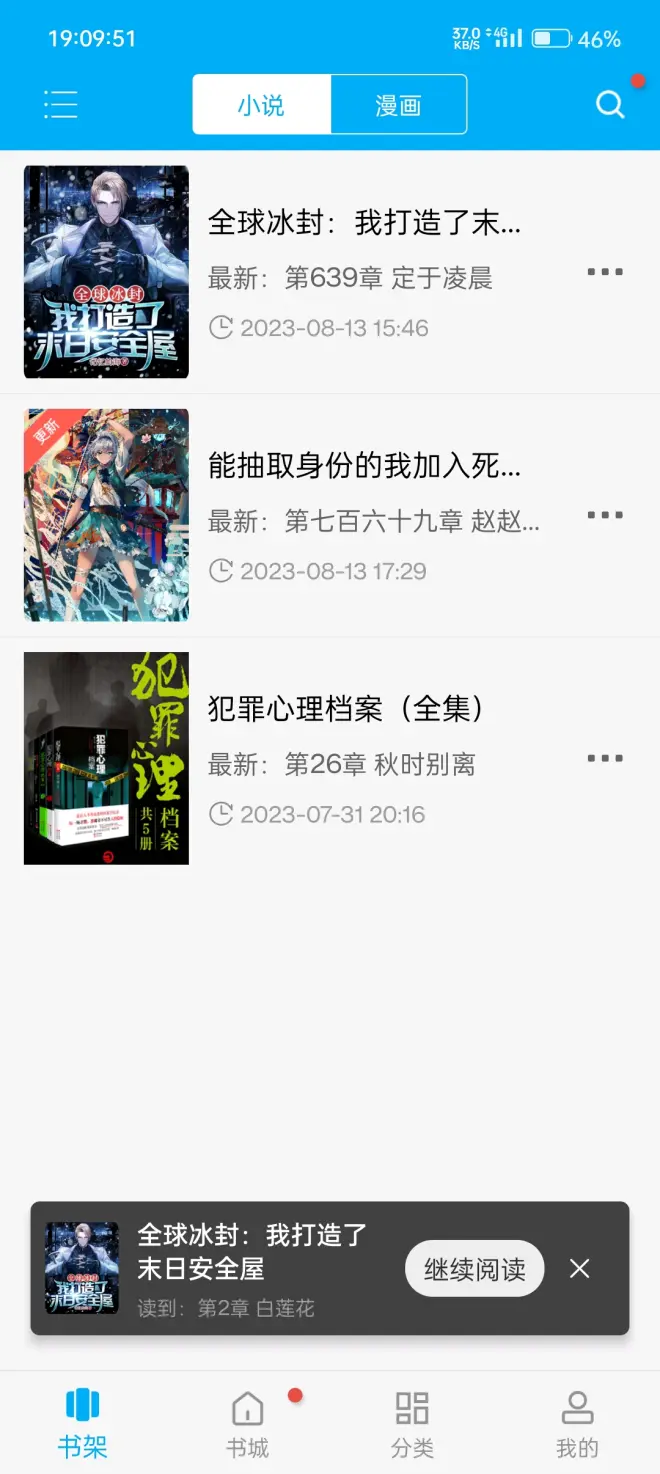
Task: Select the 小说 tab
Action: click(262, 104)
